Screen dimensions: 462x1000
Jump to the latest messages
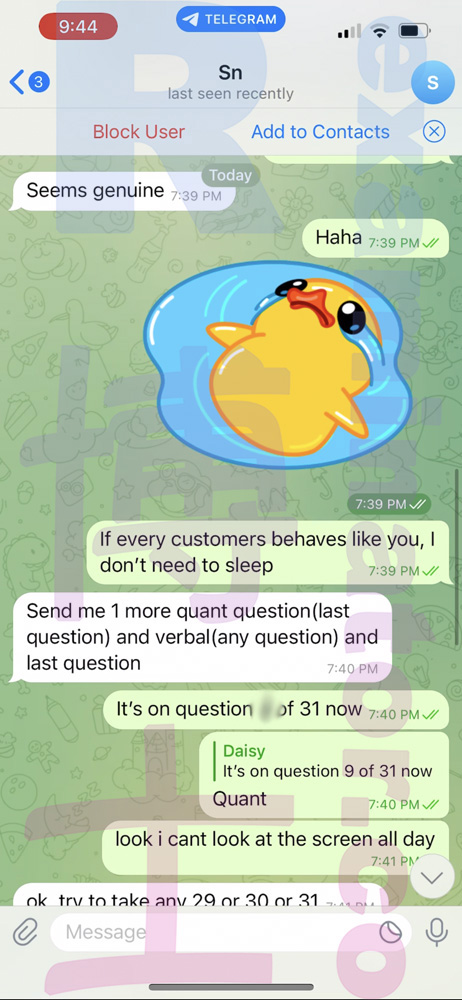click(x=432, y=878)
